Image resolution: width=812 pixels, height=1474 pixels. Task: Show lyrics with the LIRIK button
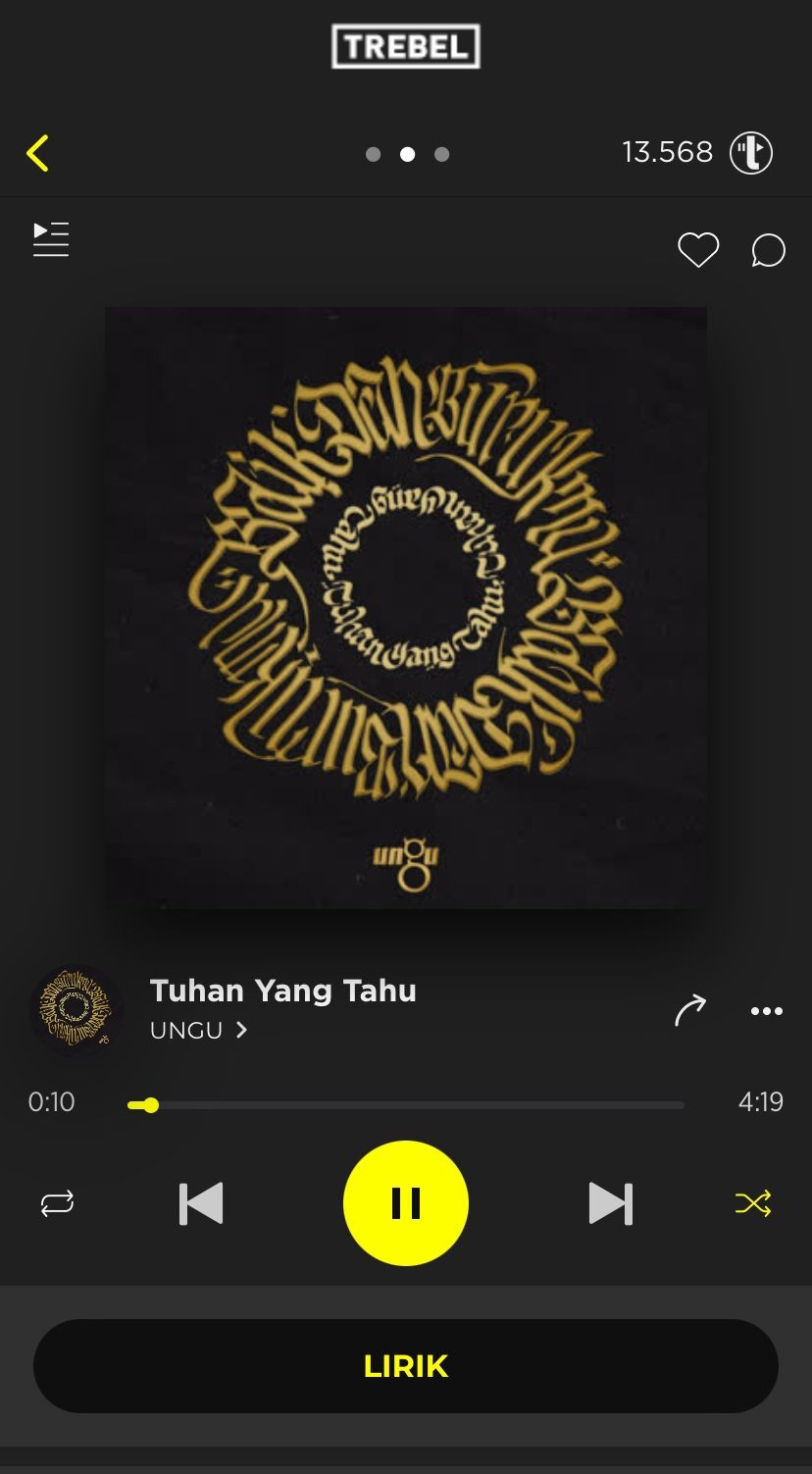406,1366
